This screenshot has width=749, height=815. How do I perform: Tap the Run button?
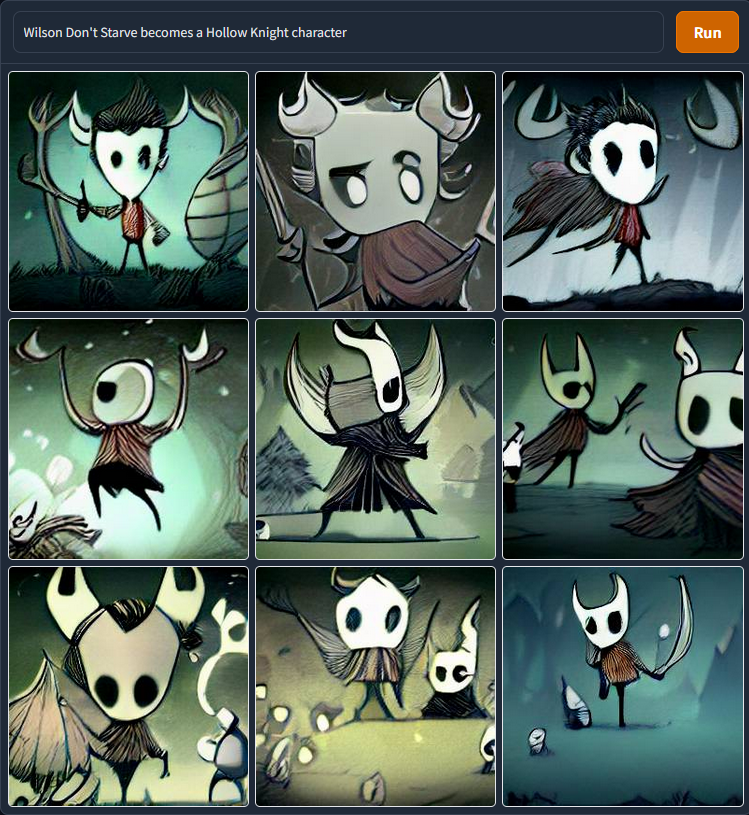click(x=707, y=33)
